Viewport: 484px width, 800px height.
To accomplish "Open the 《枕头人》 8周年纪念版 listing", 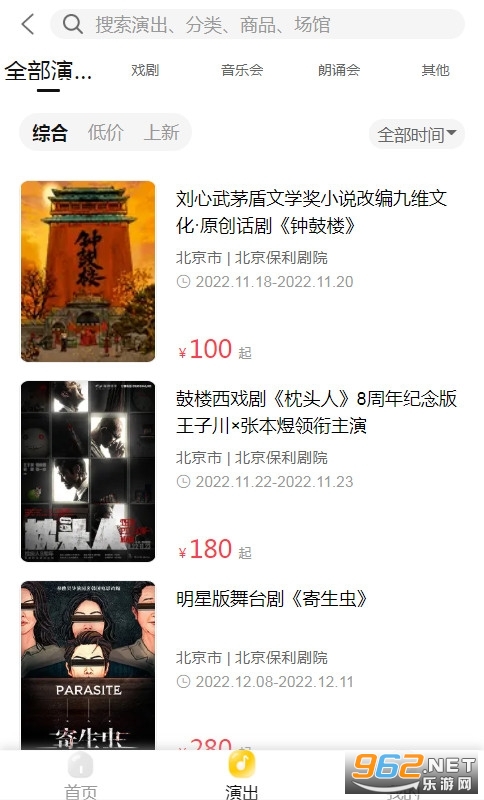I will 242,471.
